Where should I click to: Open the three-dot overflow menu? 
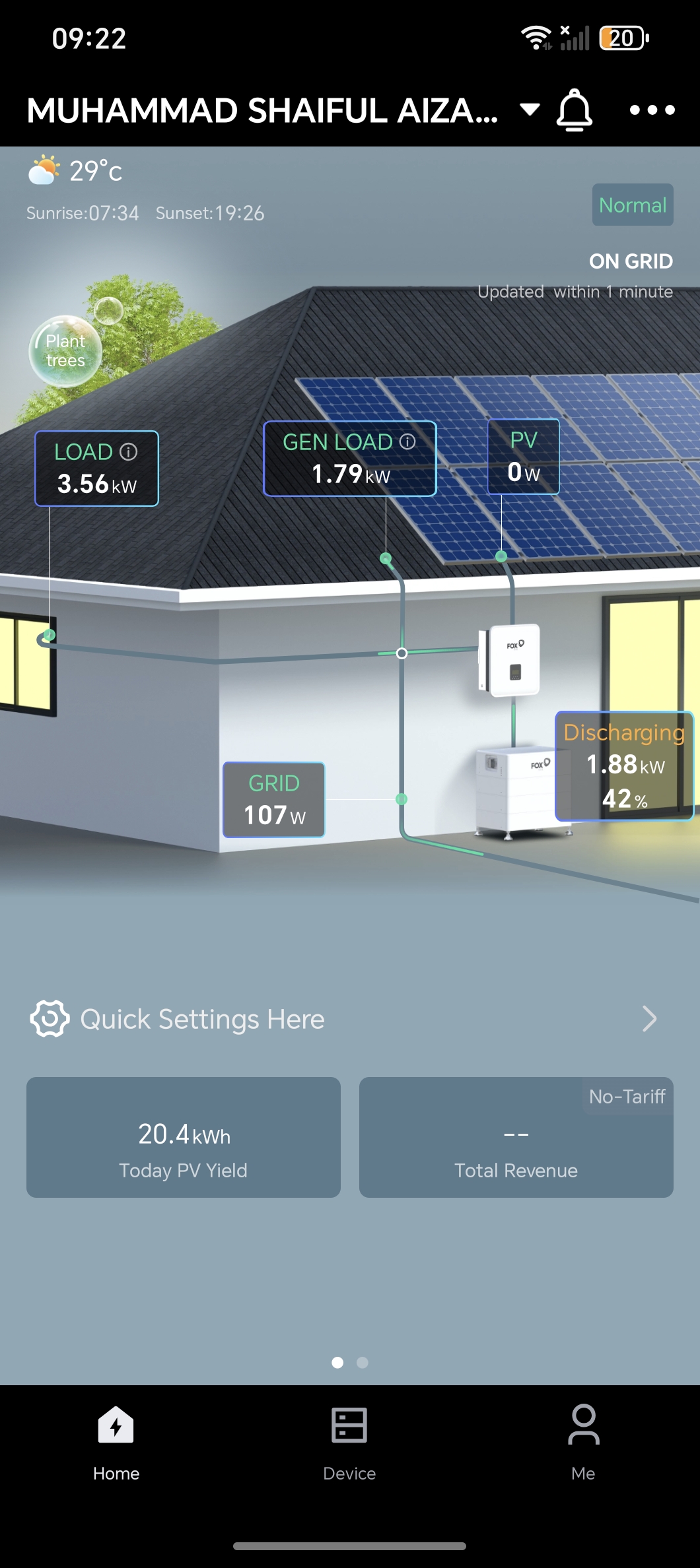[x=652, y=110]
